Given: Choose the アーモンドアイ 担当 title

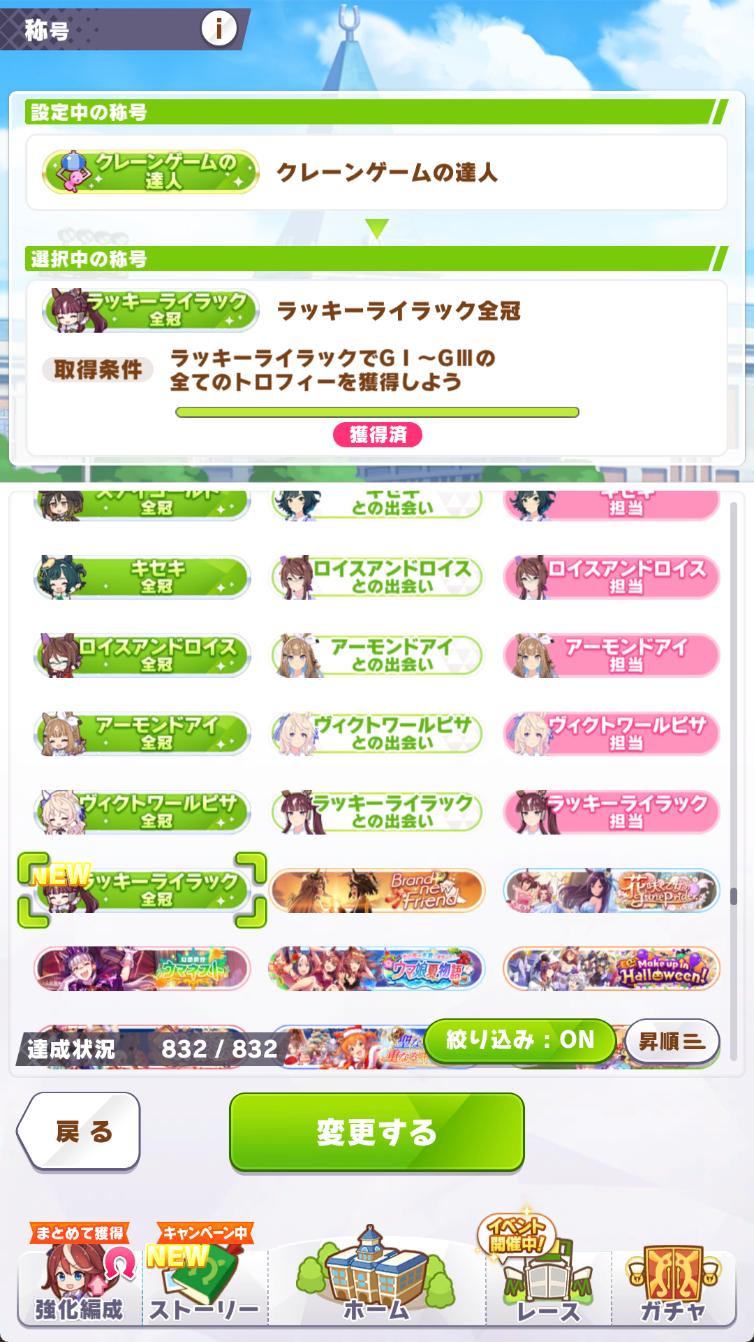Looking at the screenshot, I should pyautogui.click(x=612, y=655).
